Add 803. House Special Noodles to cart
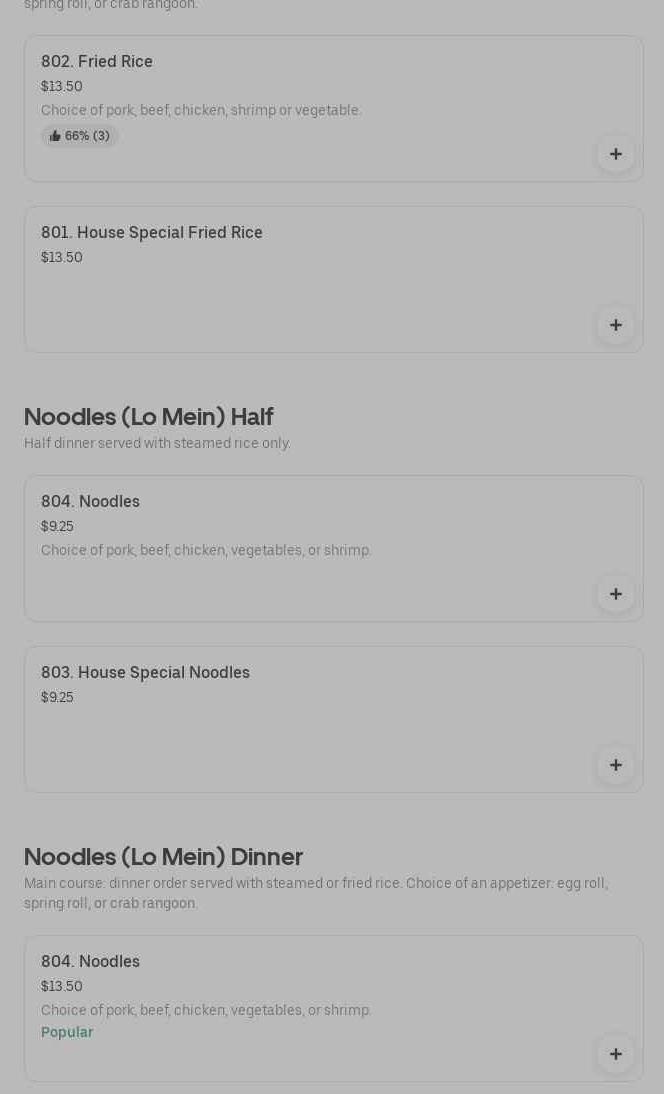664x1094 pixels. click(x=615, y=765)
